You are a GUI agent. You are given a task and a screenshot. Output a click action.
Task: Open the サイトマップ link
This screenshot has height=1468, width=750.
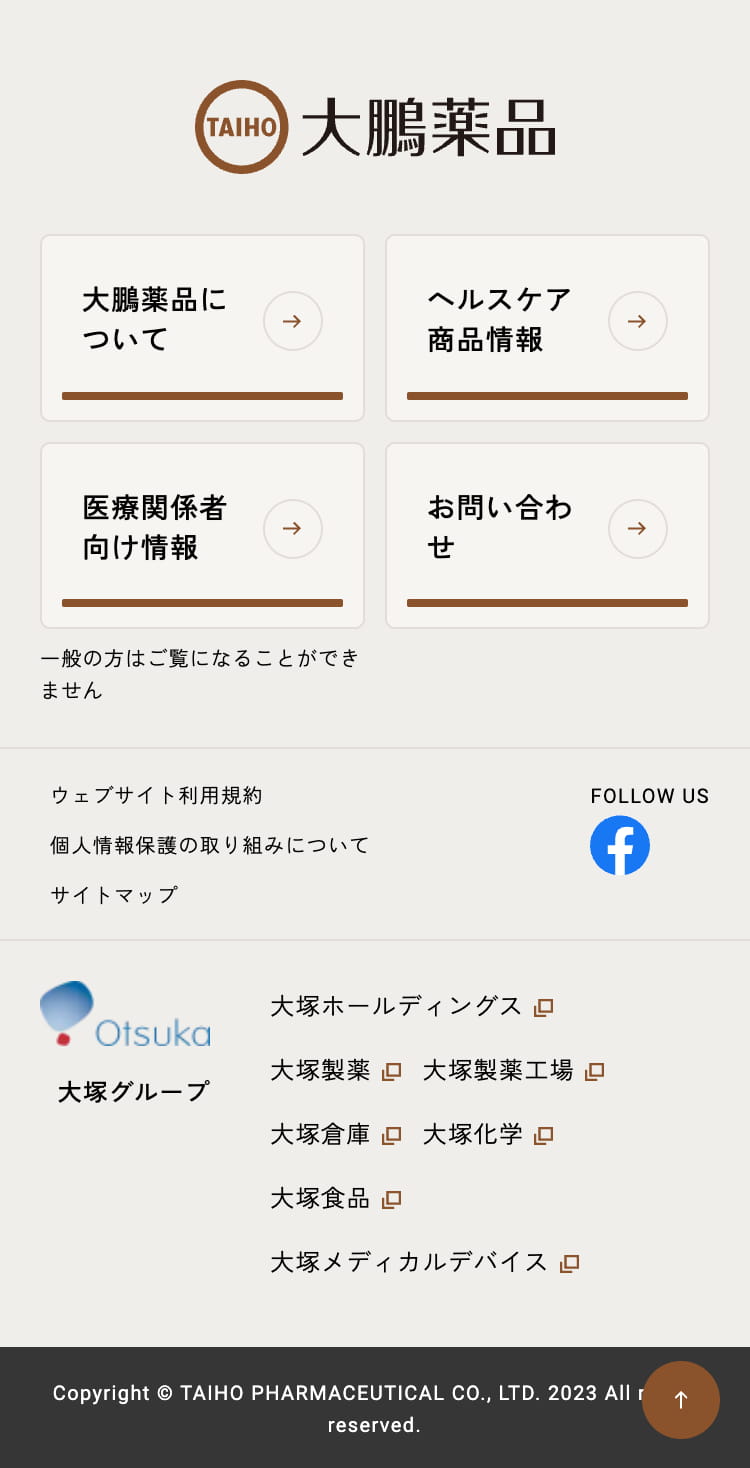point(114,895)
